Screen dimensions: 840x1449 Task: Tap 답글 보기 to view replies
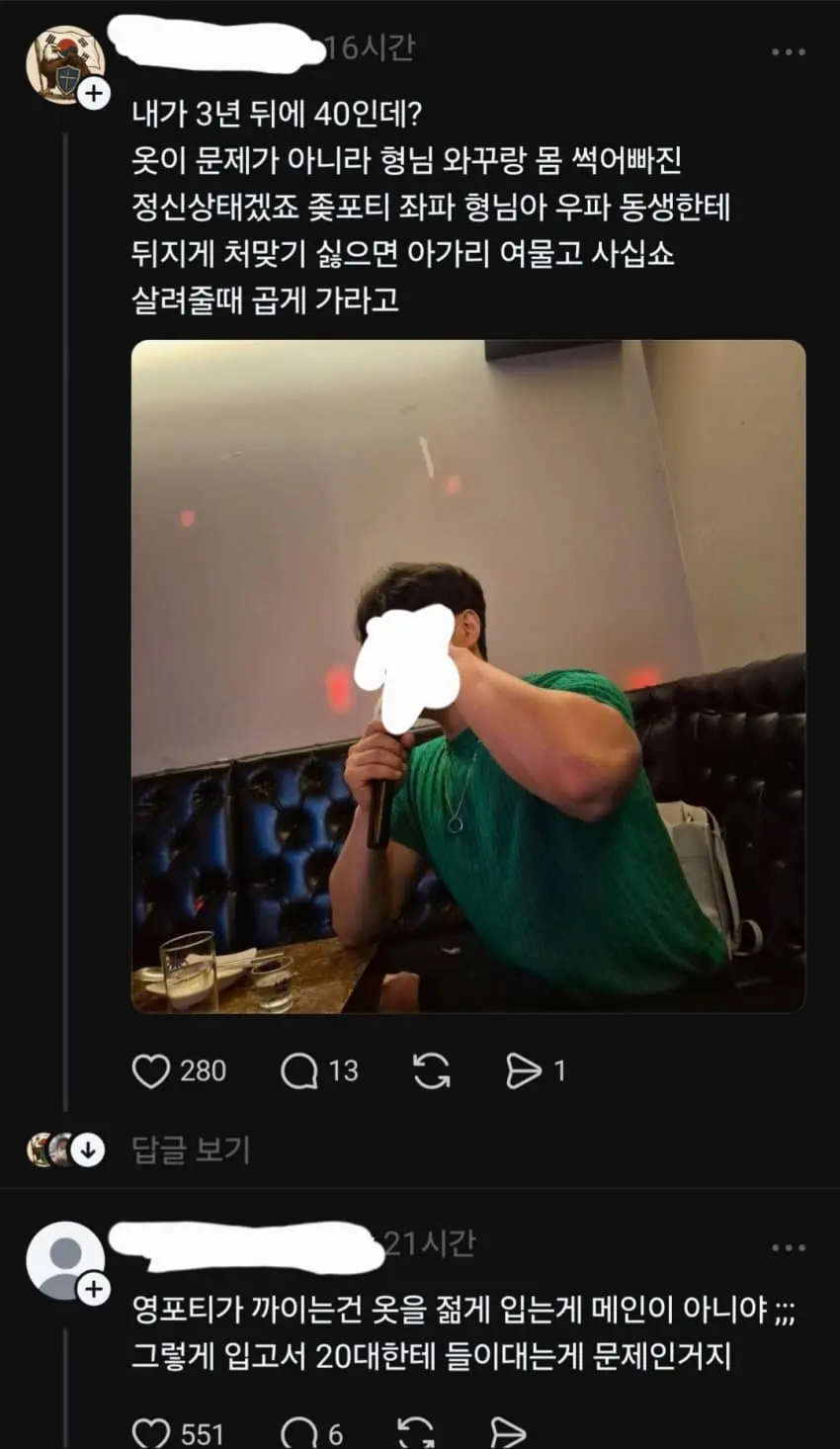[x=191, y=1151]
